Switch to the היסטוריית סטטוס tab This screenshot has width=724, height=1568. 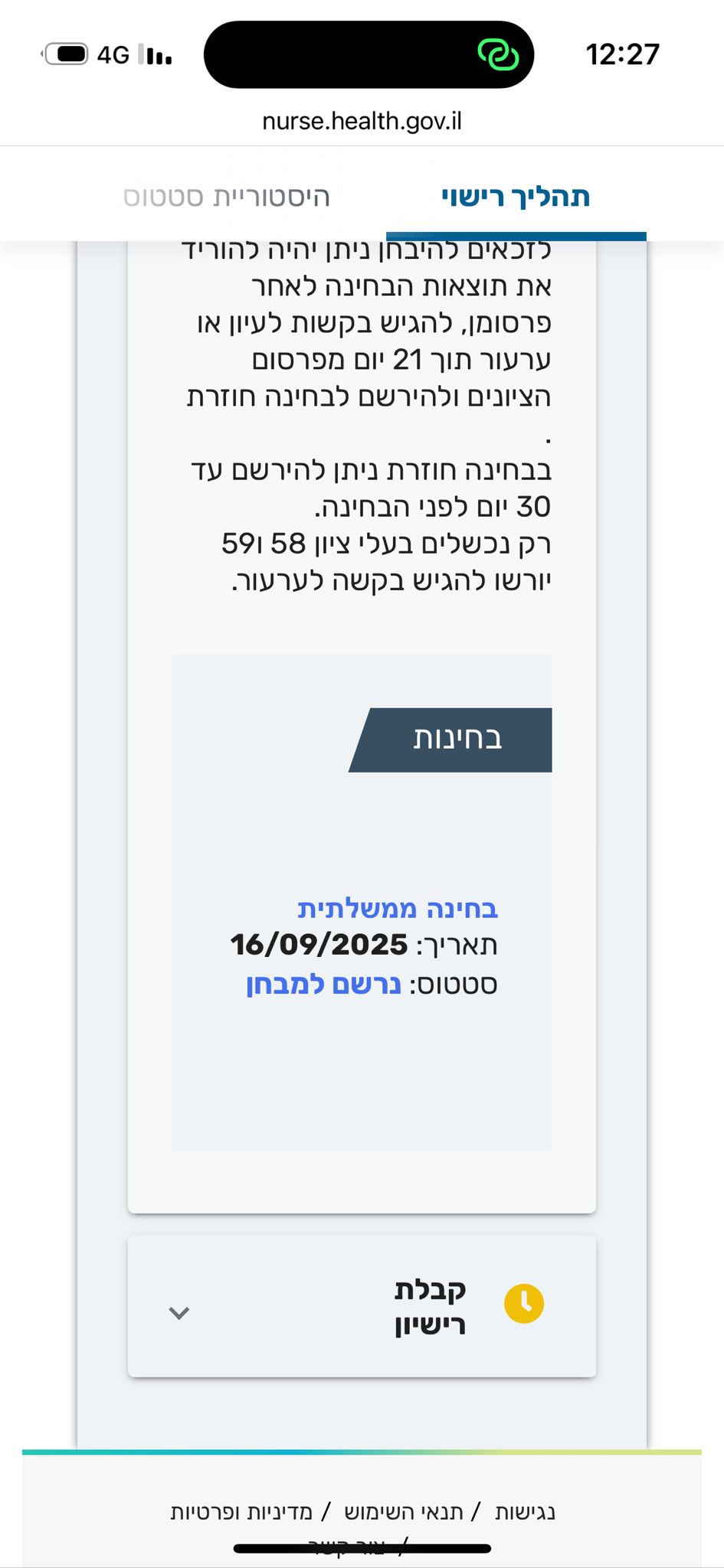[227, 197]
